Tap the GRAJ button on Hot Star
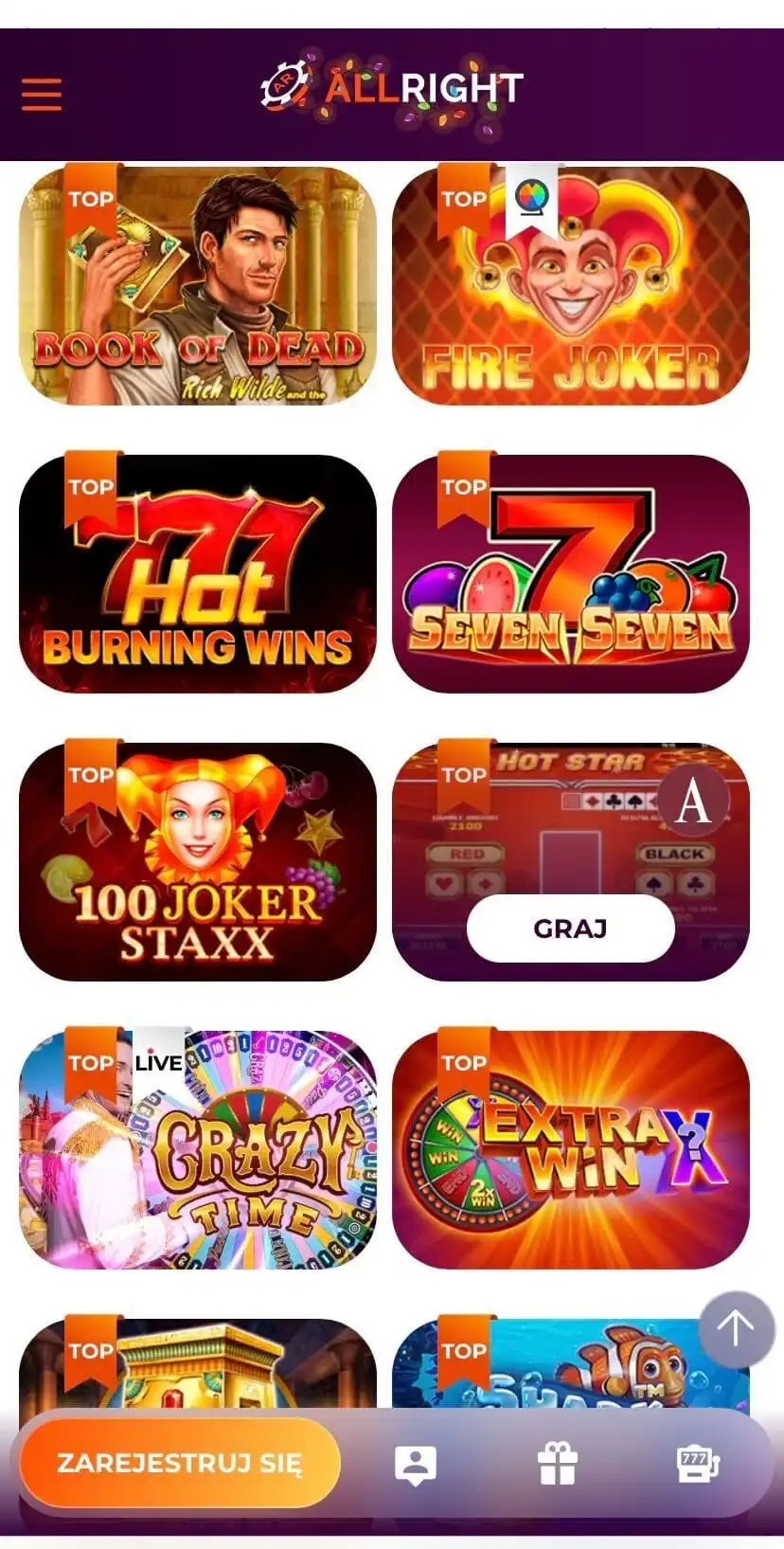 (570, 928)
